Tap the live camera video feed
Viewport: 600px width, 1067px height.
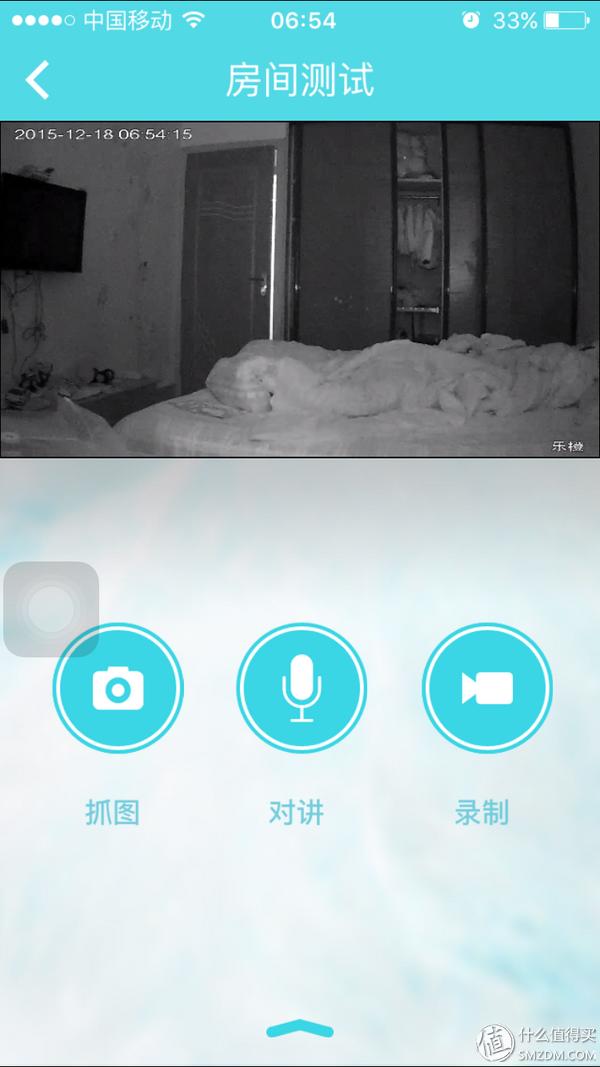[300, 290]
